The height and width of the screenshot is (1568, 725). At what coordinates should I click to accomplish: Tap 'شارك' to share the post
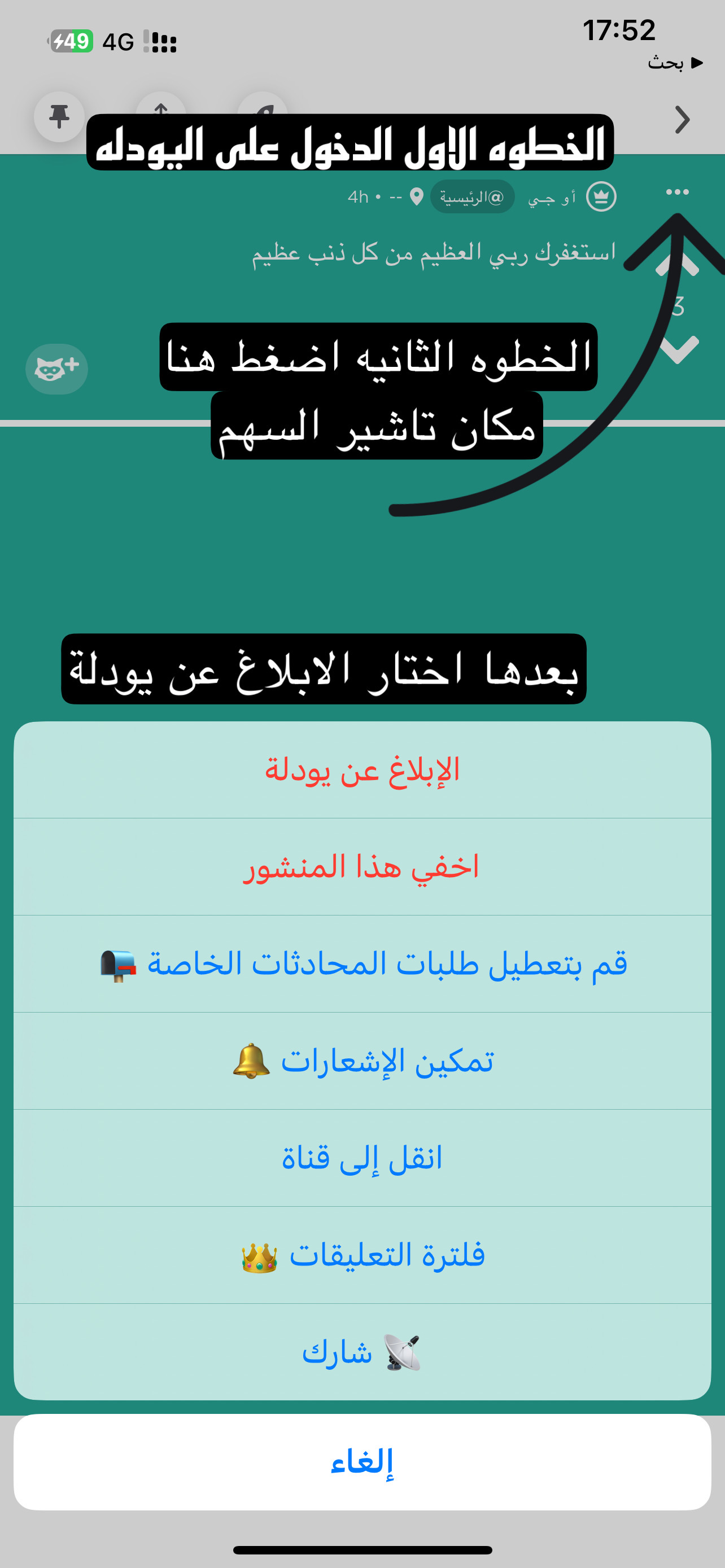tap(362, 1352)
